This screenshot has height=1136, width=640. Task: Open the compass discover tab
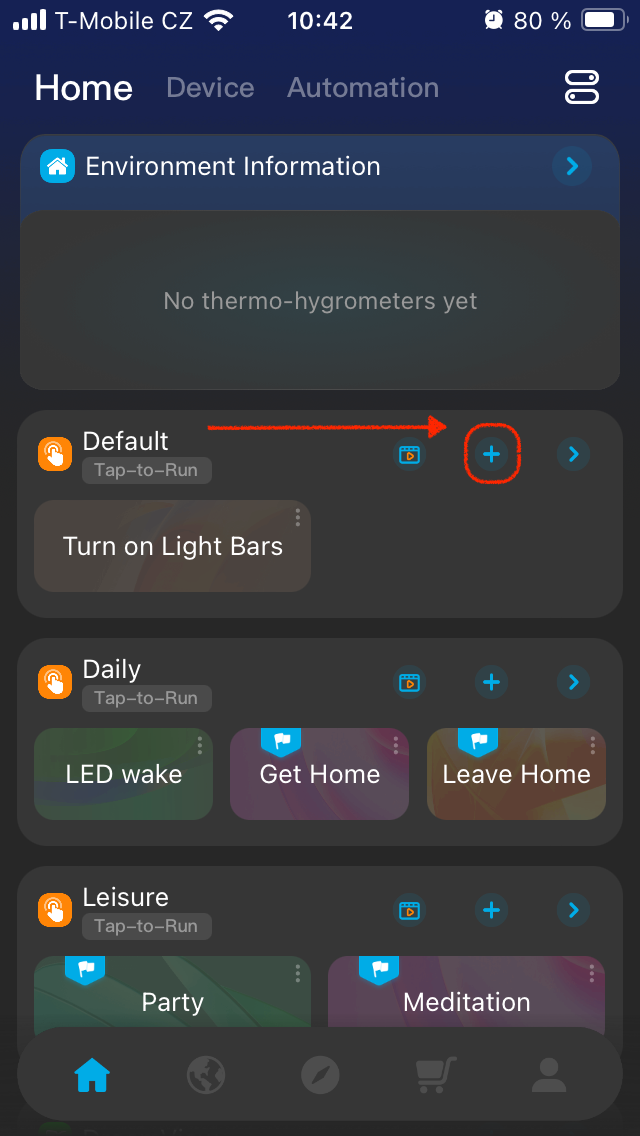pos(320,1076)
